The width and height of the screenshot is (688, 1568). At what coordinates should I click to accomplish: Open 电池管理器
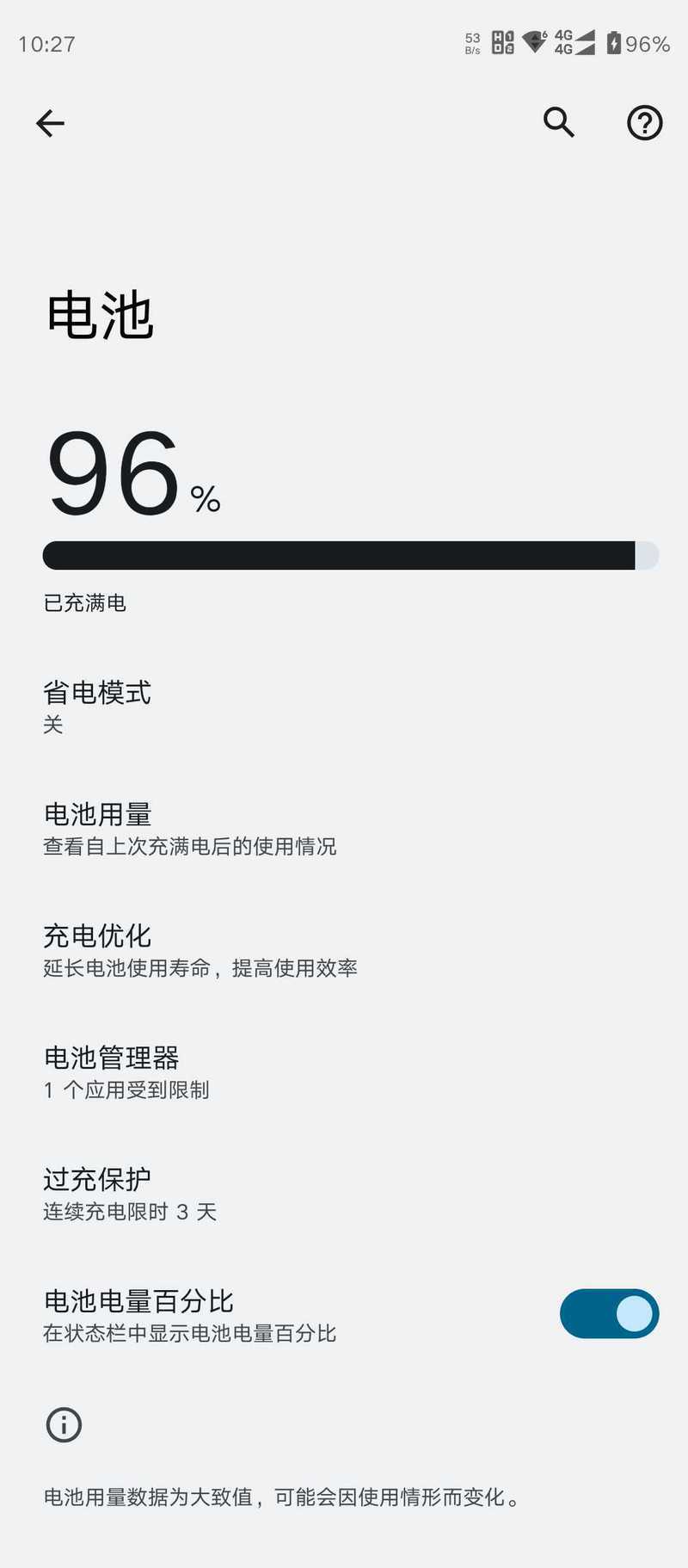coord(344,1072)
